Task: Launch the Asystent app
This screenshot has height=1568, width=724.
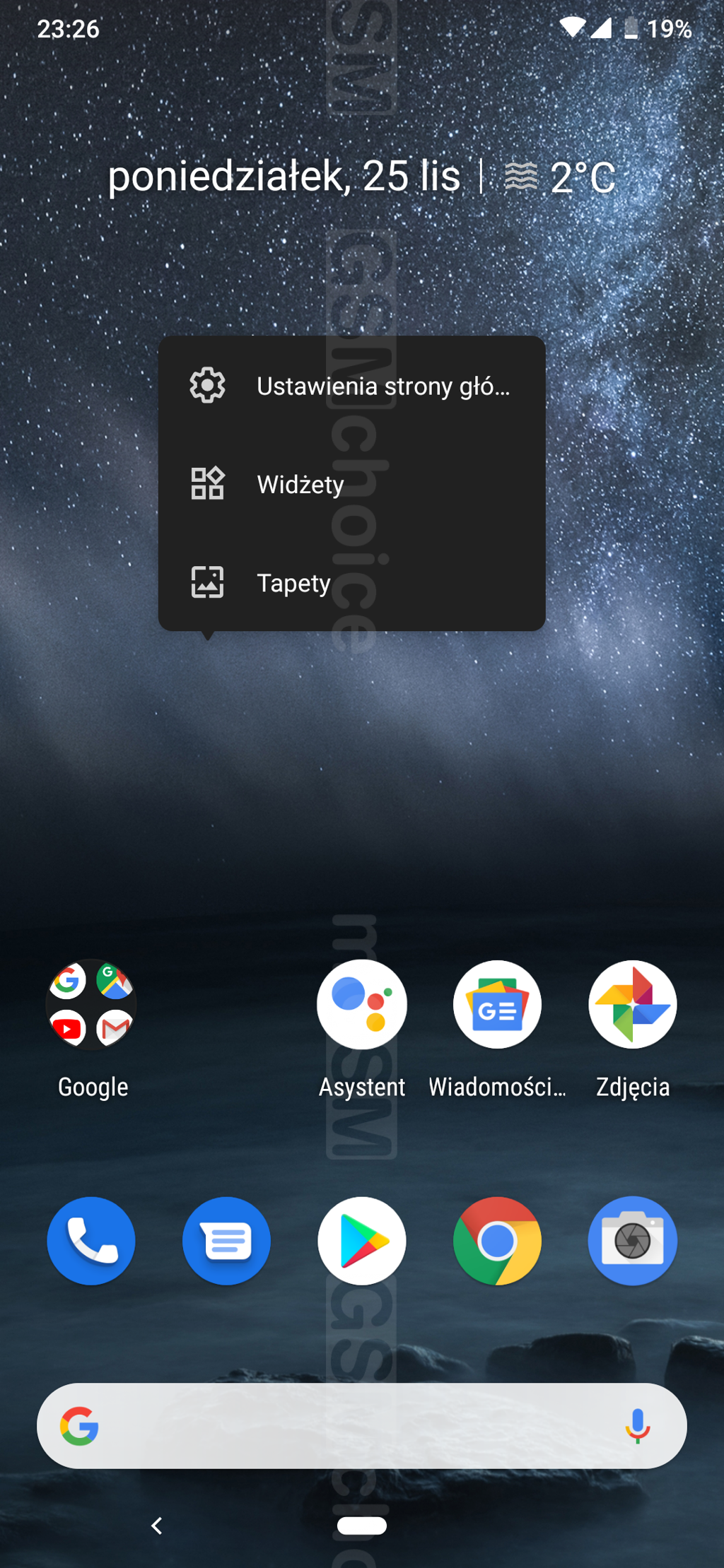Action: 362,1004
